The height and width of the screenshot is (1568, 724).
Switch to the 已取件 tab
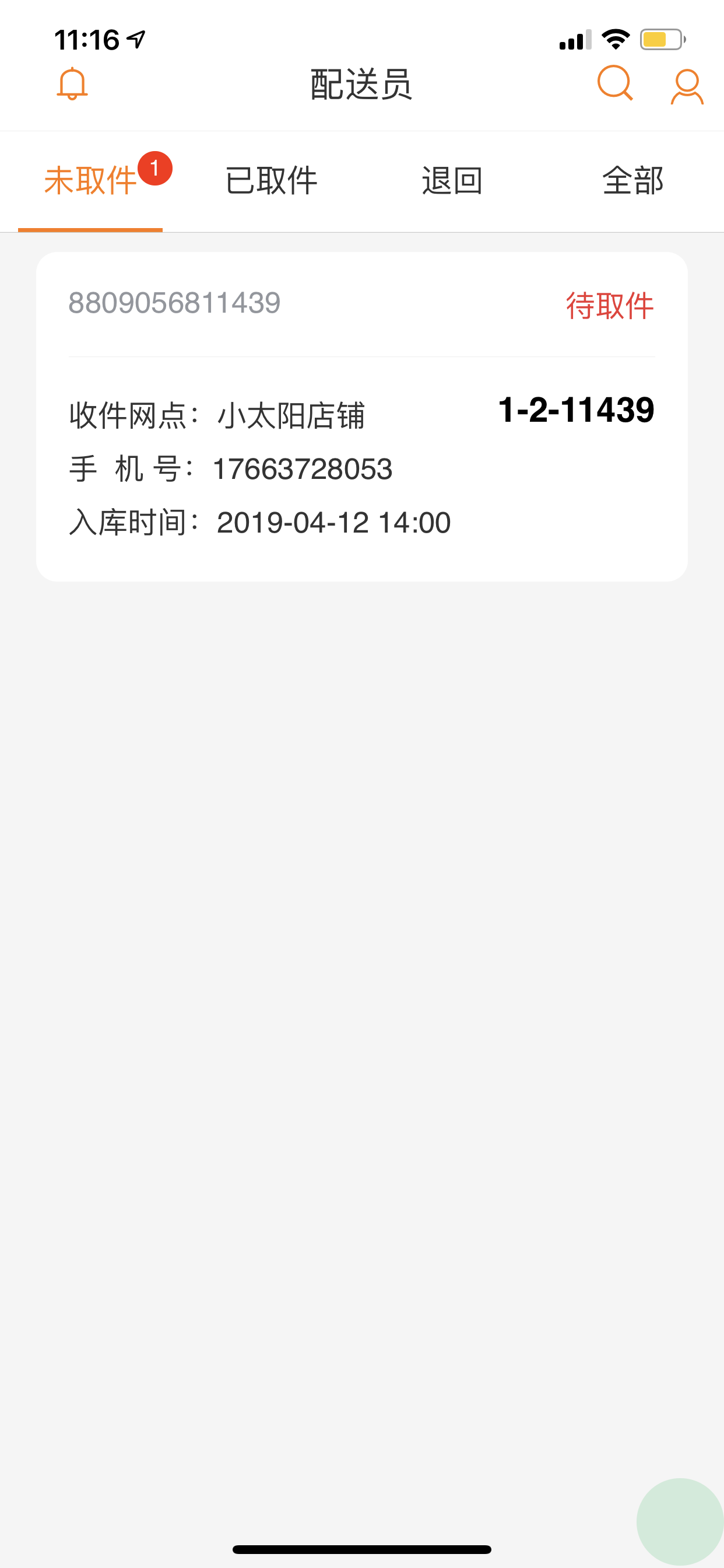(271, 181)
